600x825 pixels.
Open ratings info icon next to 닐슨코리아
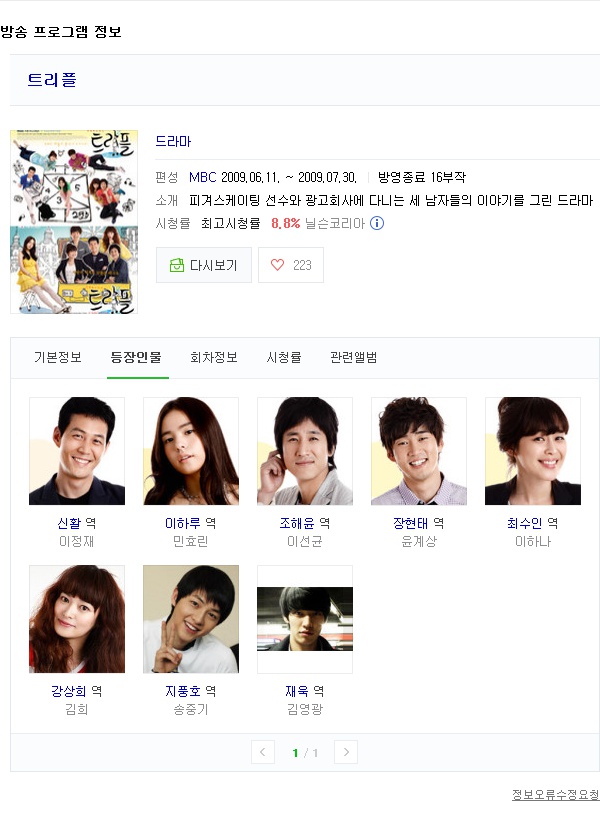click(377, 223)
